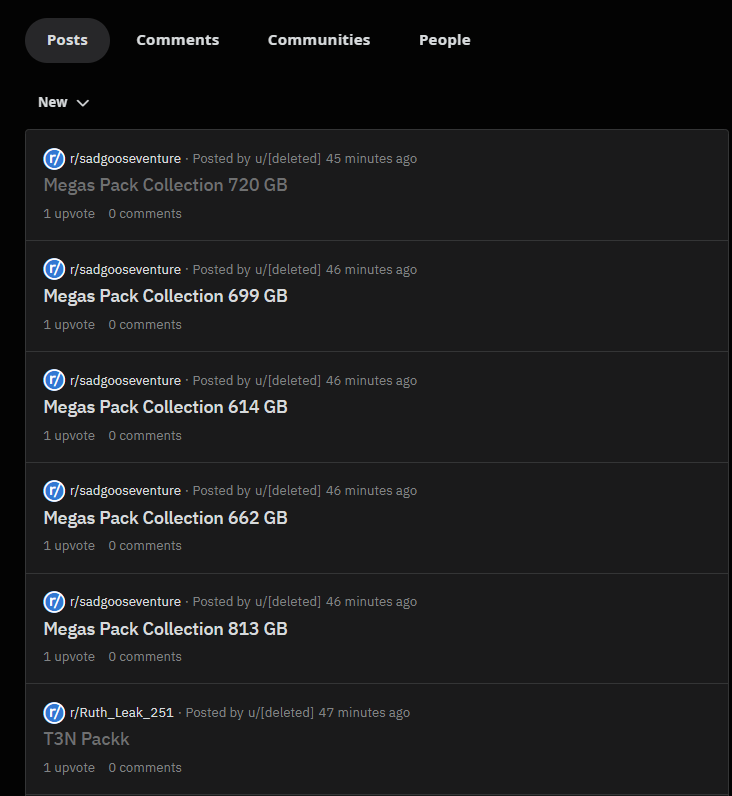Screen dimensions: 732x796
Task: Select the Posts tab
Action: [x=68, y=40]
